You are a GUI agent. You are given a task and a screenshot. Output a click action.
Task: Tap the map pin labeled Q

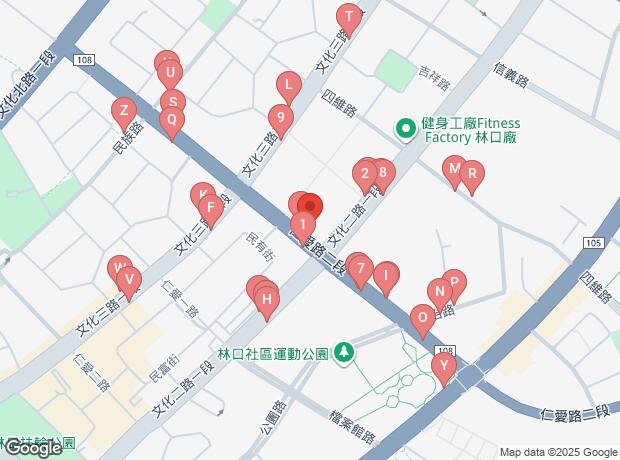click(172, 119)
